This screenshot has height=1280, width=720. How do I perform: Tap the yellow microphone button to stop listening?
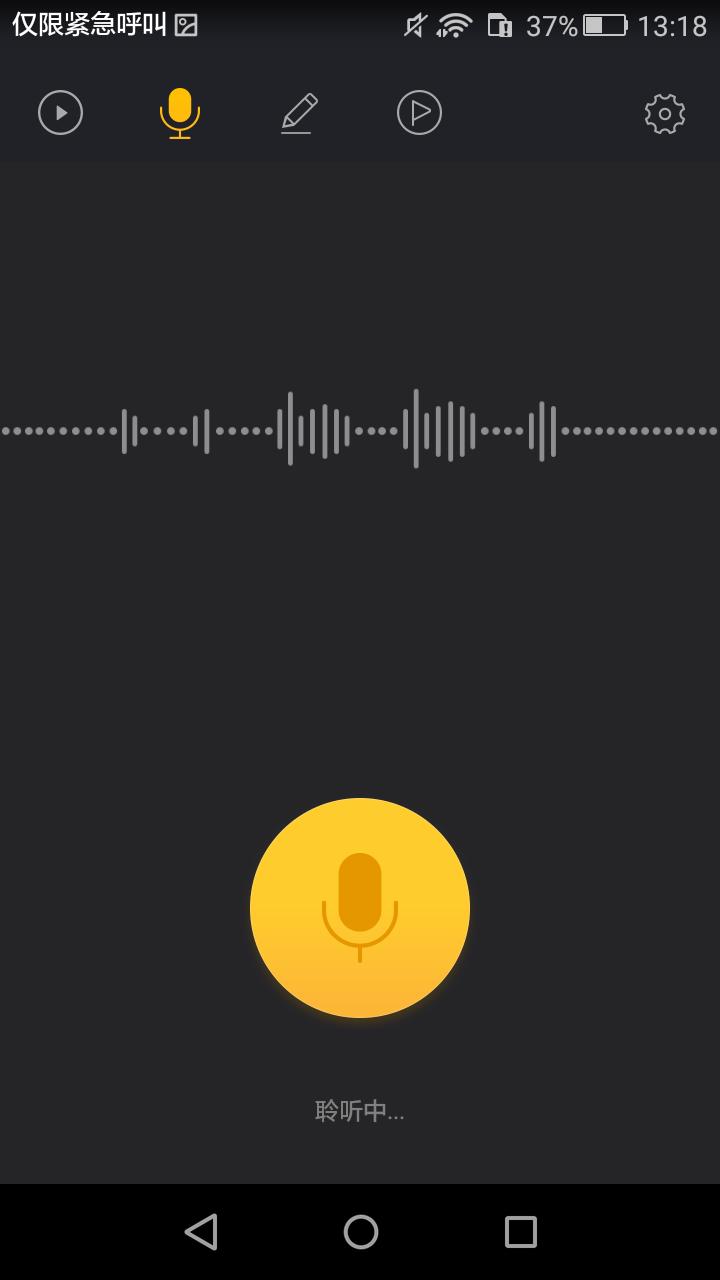point(360,906)
